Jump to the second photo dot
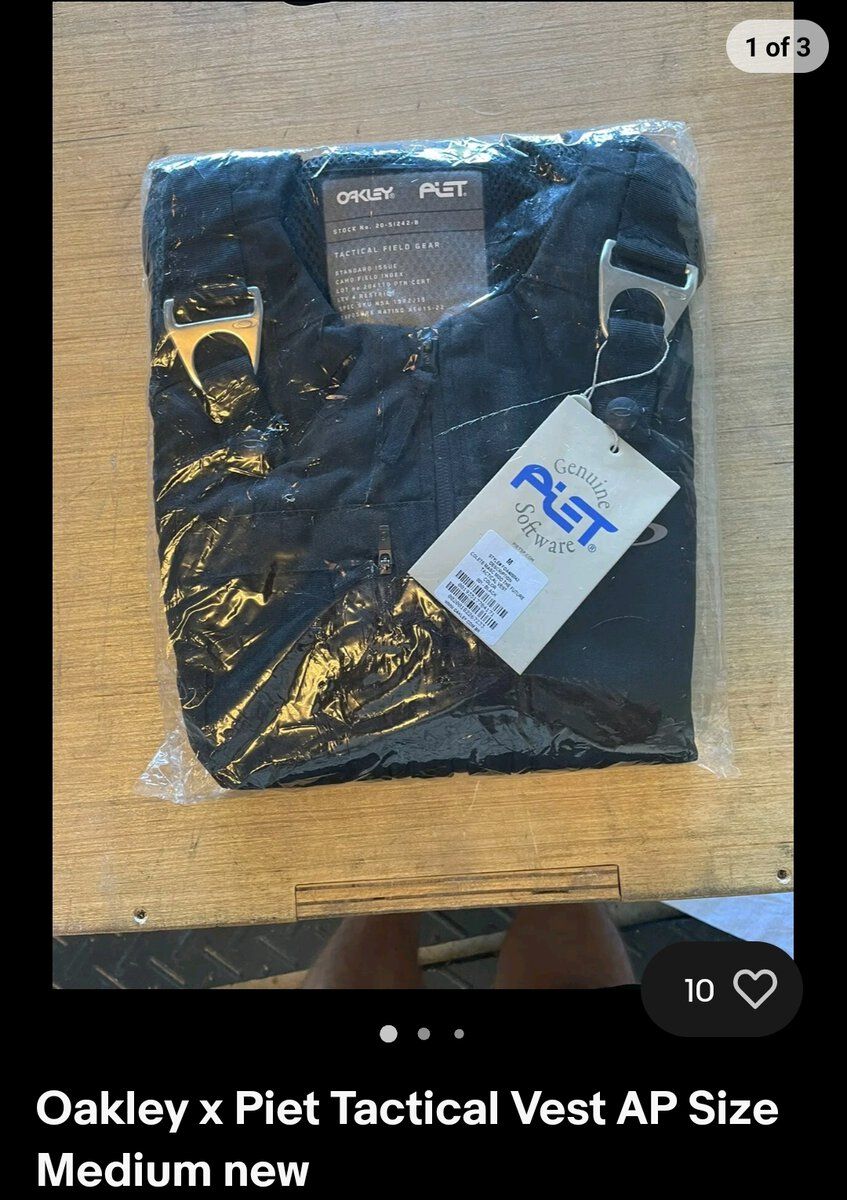Screen dimensions: 847x1200 [x=424, y=1033]
